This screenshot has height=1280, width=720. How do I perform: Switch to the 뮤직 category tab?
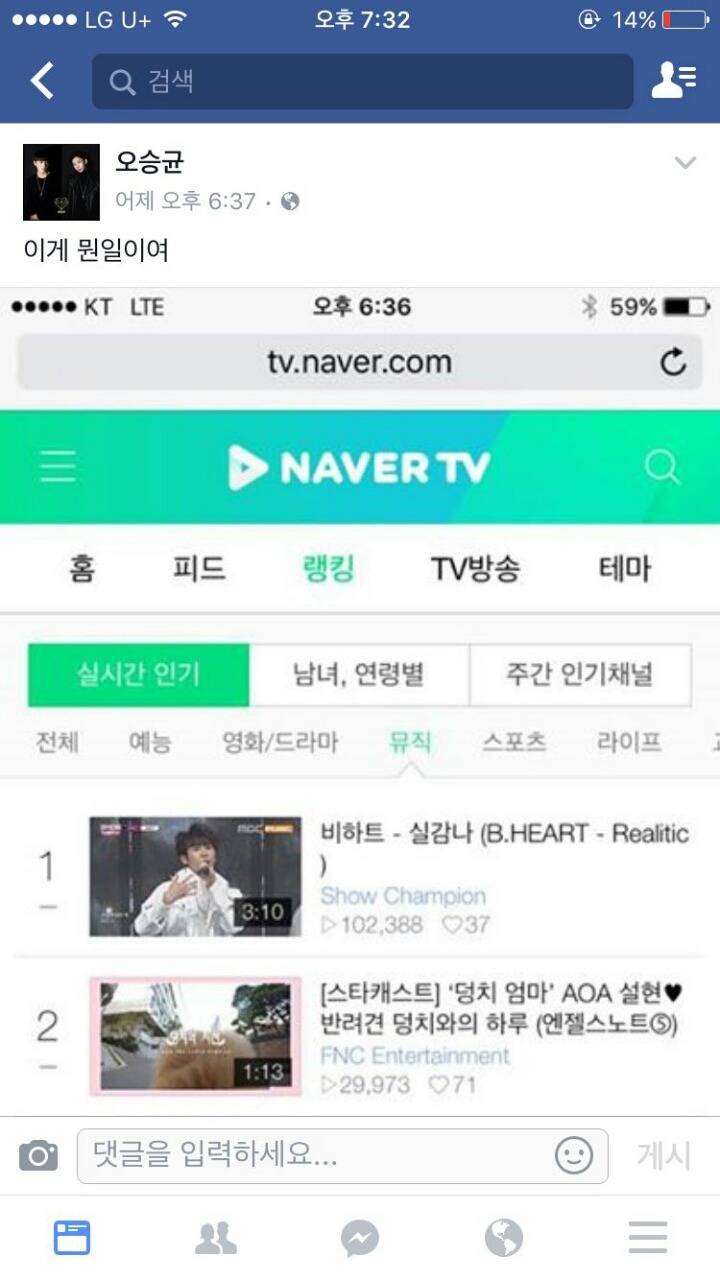tap(410, 742)
